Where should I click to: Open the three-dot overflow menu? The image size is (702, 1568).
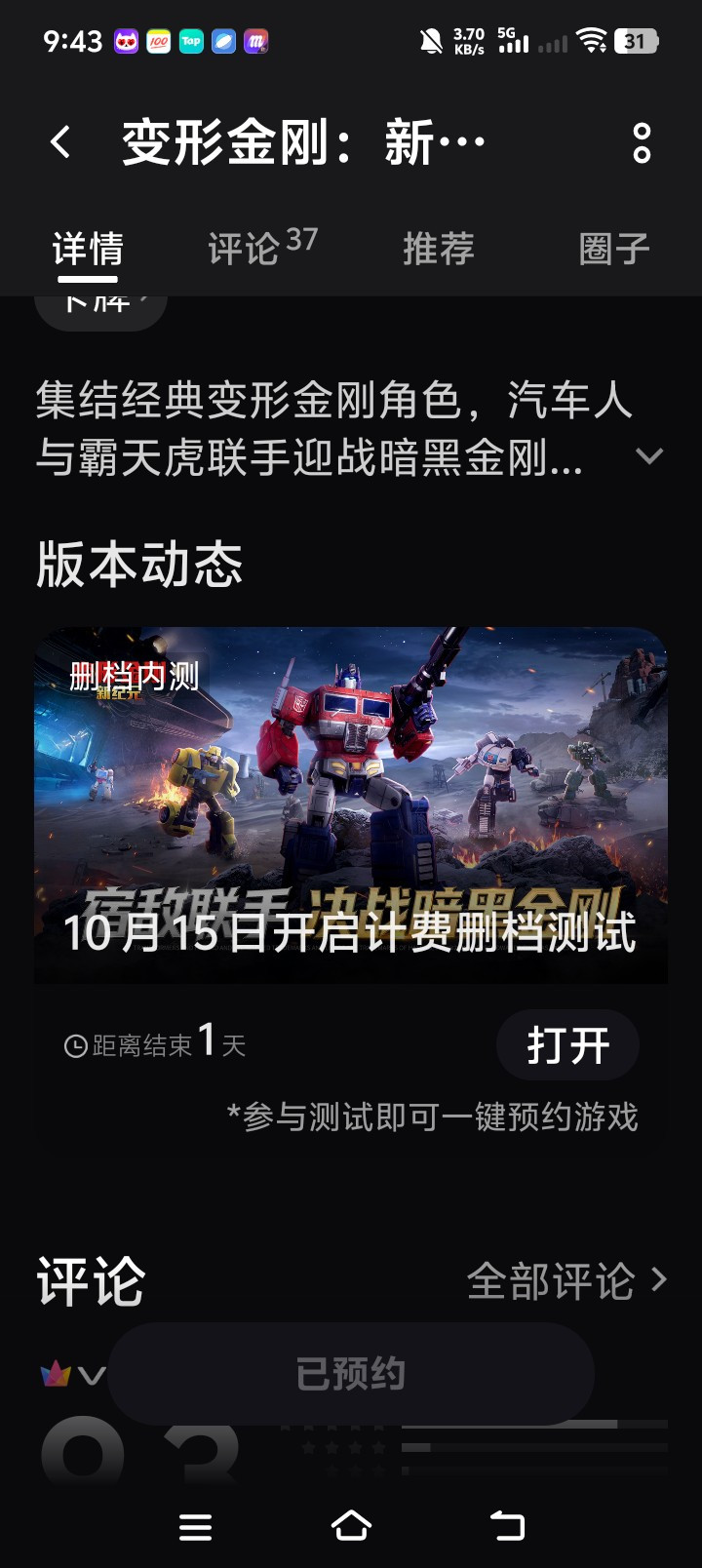click(x=642, y=142)
